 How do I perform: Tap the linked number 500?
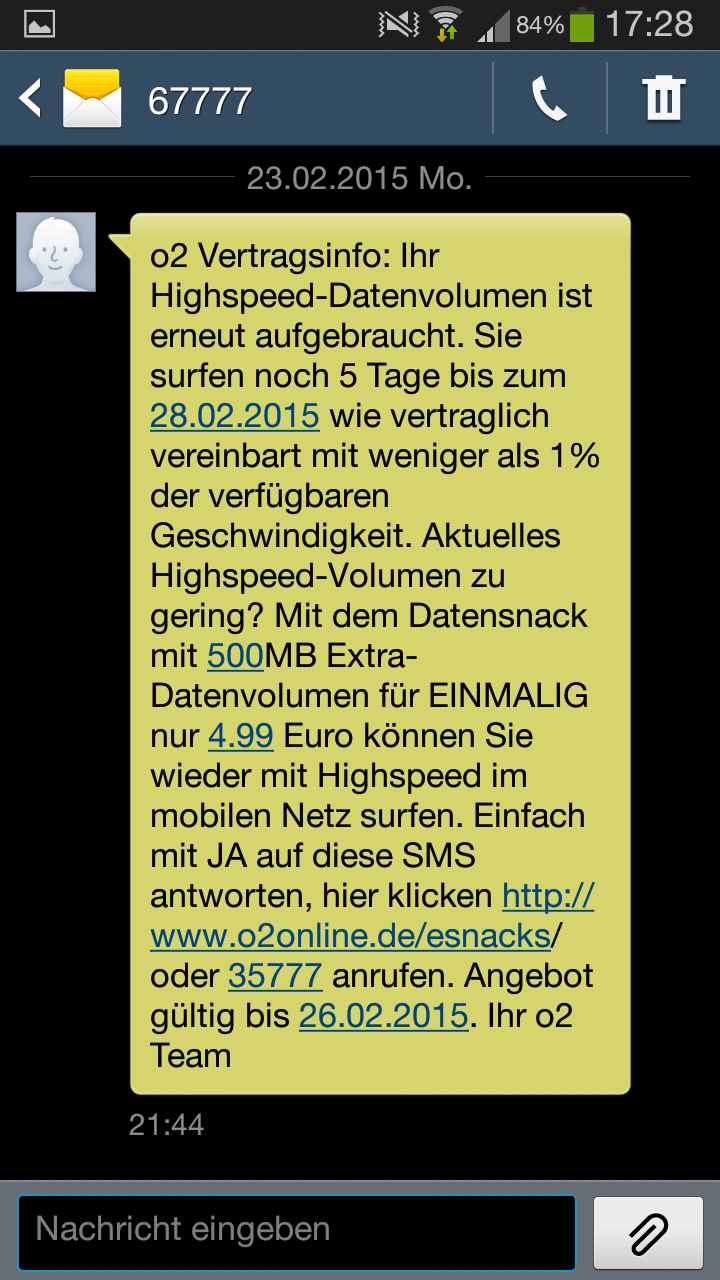235,656
